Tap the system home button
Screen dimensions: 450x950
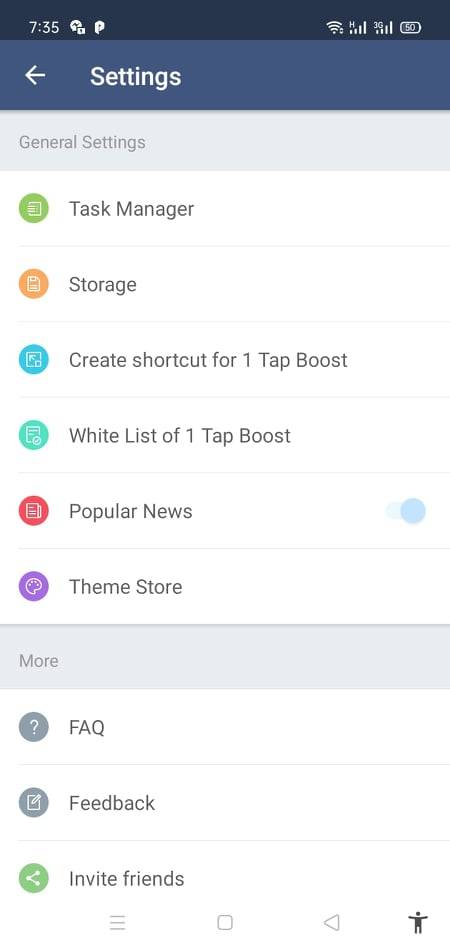click(225, 922)
